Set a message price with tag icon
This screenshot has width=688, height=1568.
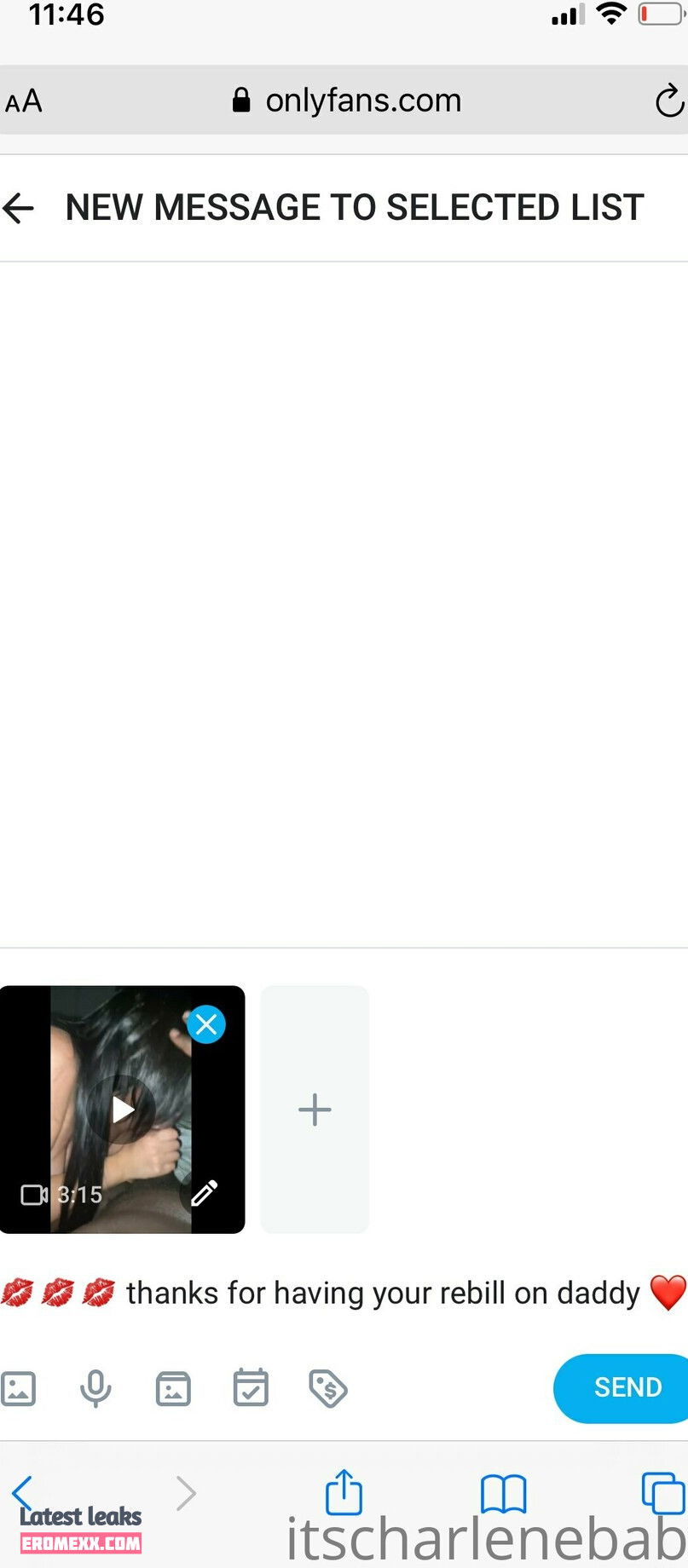328,1388
